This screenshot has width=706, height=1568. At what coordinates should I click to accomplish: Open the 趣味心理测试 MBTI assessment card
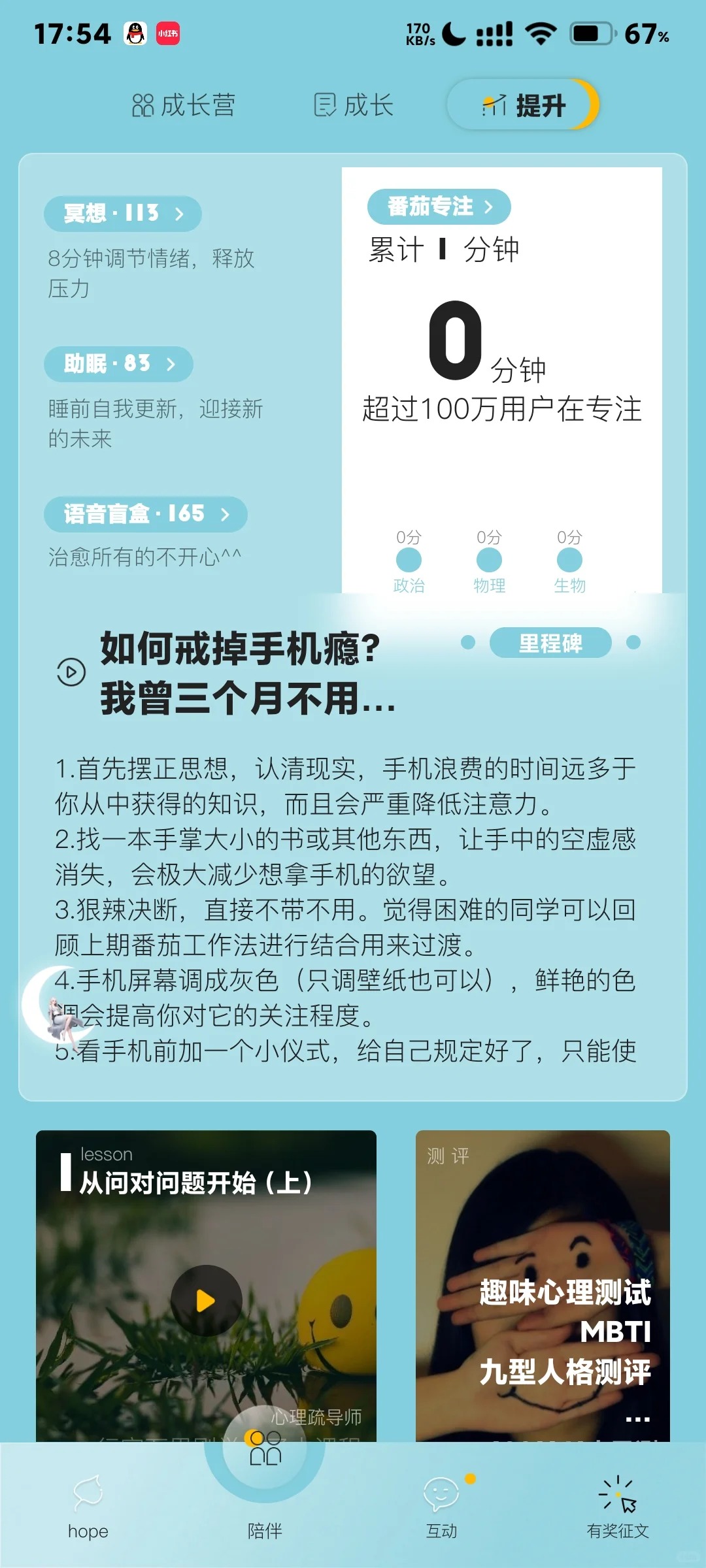543,1287
